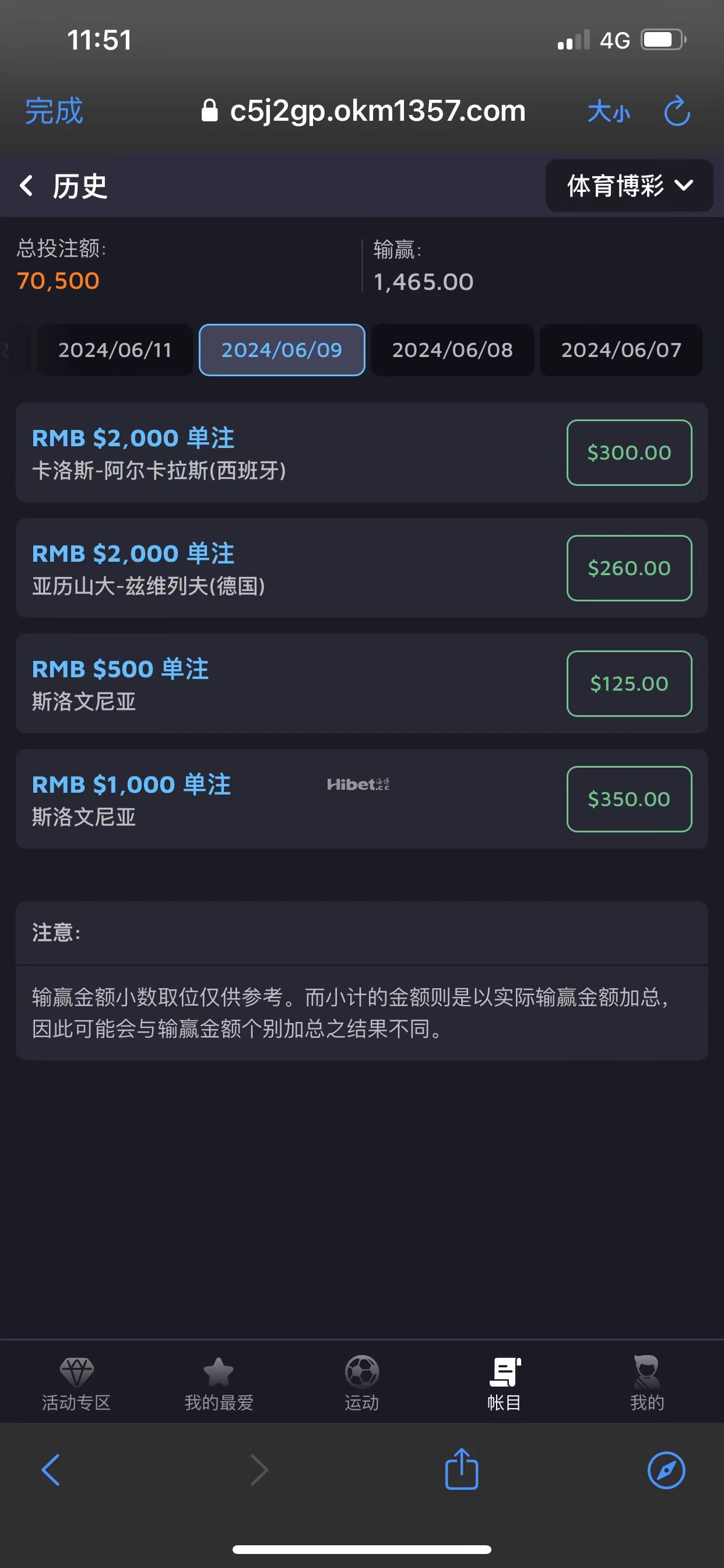Select the 2024/06/11 date tab
The height and width of the screenshot is (1568, 724).
[115, 350]
